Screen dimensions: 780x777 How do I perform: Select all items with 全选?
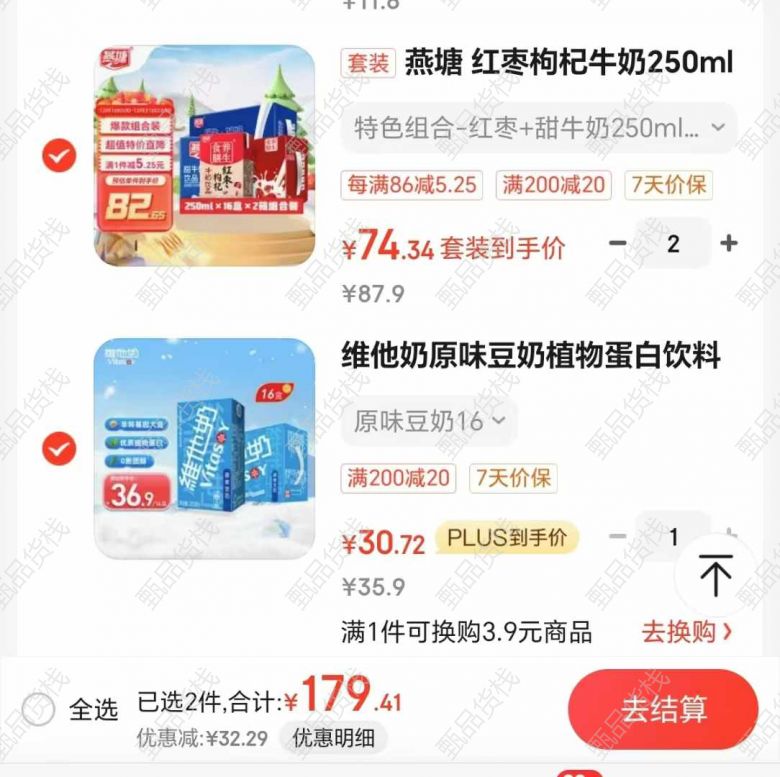(x=38, y=708)
